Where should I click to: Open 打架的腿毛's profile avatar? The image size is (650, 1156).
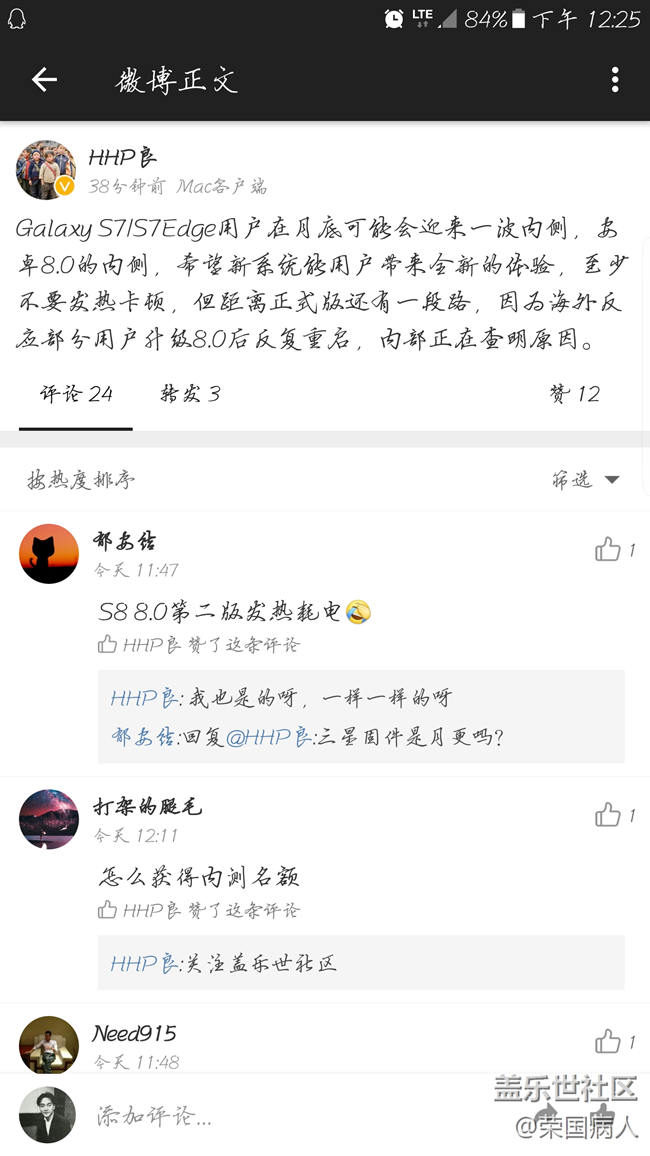click(x=49, y=819)
